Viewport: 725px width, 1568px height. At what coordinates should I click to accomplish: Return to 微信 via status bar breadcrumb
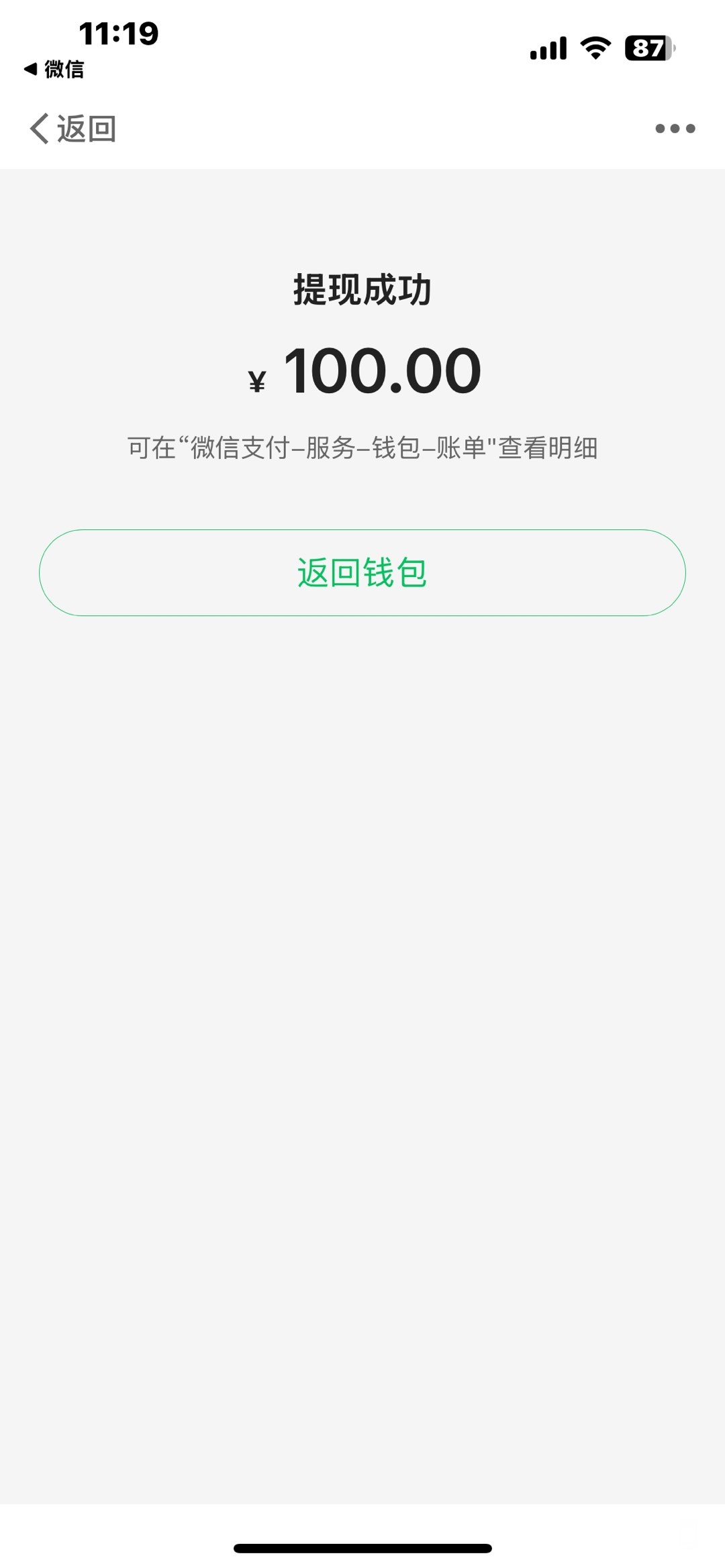pos(55,69)
